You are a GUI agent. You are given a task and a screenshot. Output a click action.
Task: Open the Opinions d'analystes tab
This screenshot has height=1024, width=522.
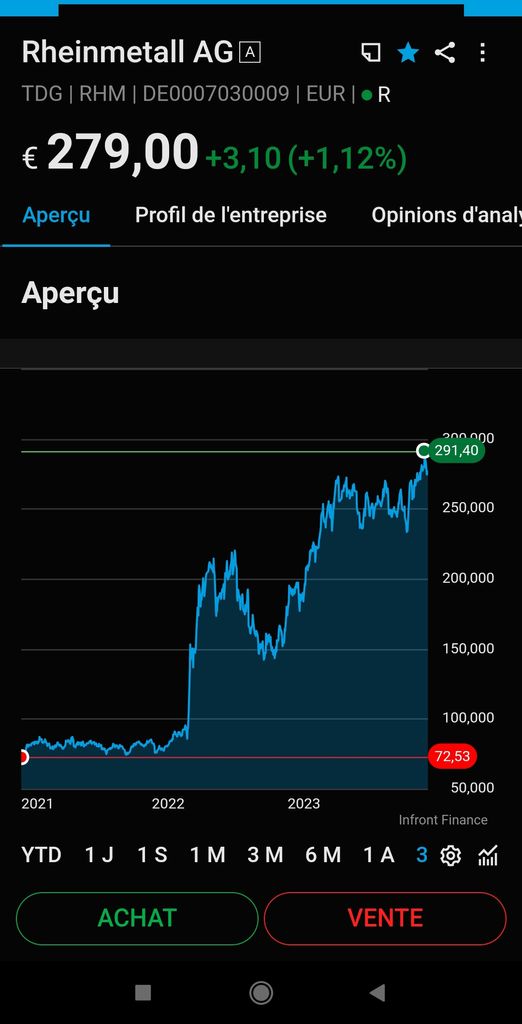point(446,215)
